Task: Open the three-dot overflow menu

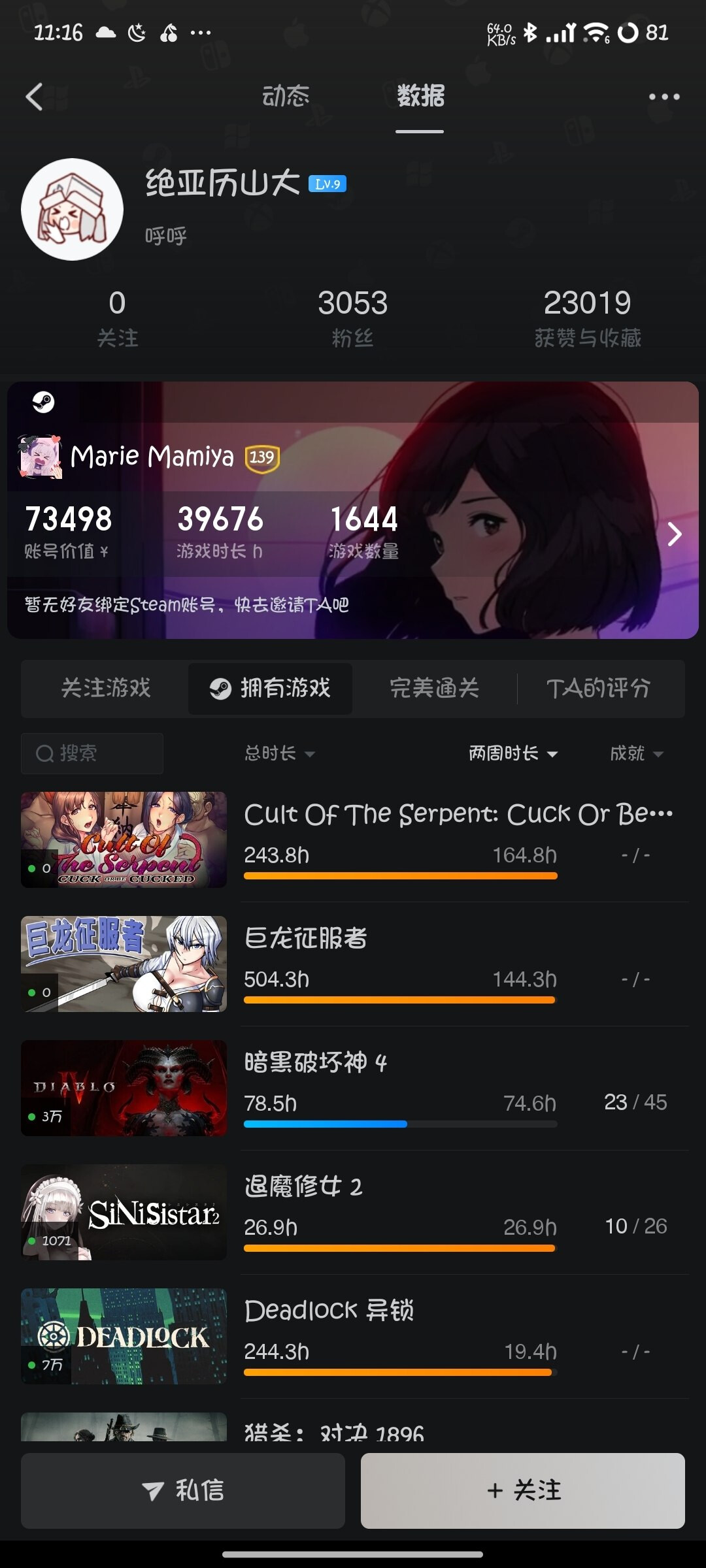Action: pyautogui.click(x=664, y=97)
